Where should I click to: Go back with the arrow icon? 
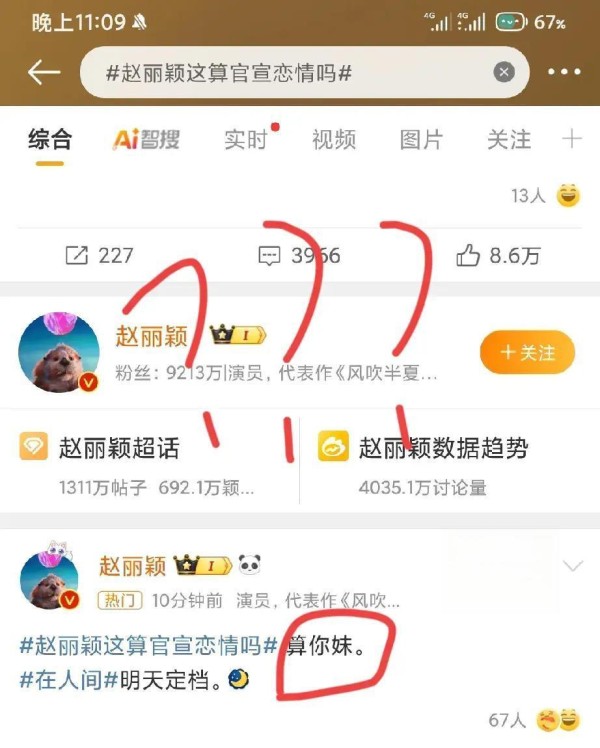(43, 73)
